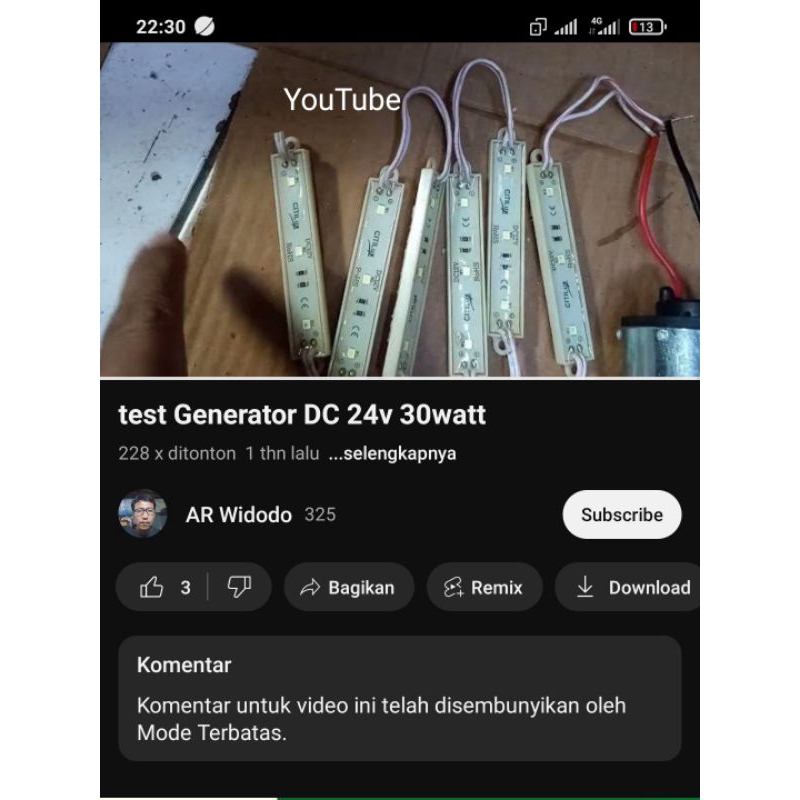This screenshot has height=800, width=800.
Task: Tap the video player to show controls
Action: pos(400,210)
